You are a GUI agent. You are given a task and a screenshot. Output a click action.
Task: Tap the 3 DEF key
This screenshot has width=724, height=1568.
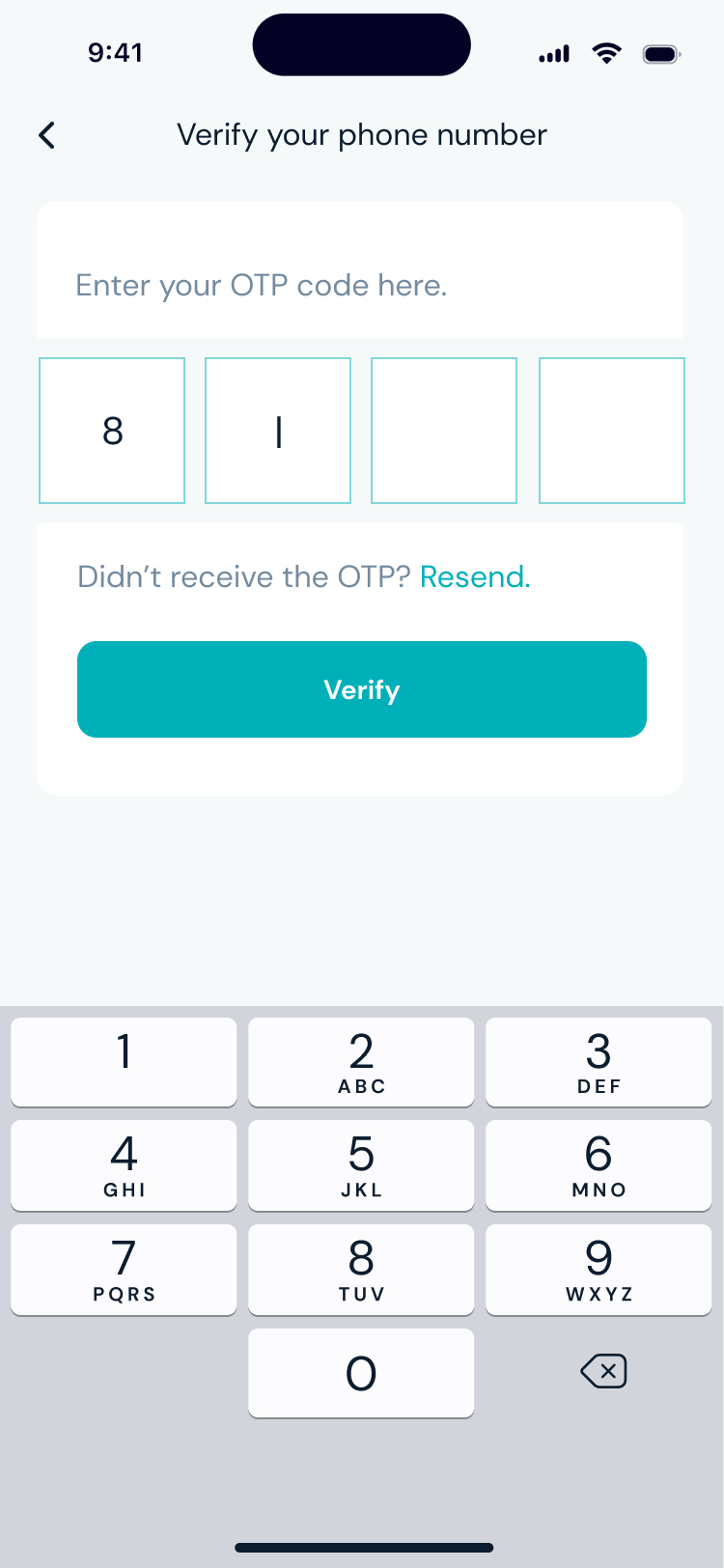pos(599,1061)
